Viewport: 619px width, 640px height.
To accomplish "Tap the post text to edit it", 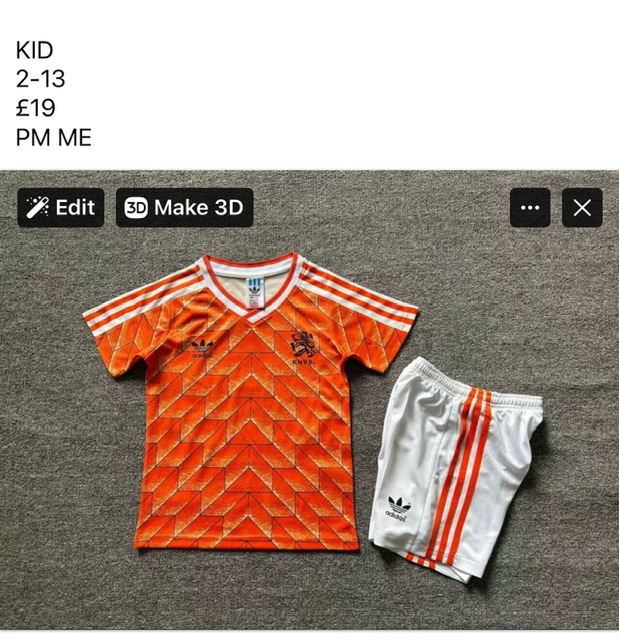I will click(x=54, y=94).
